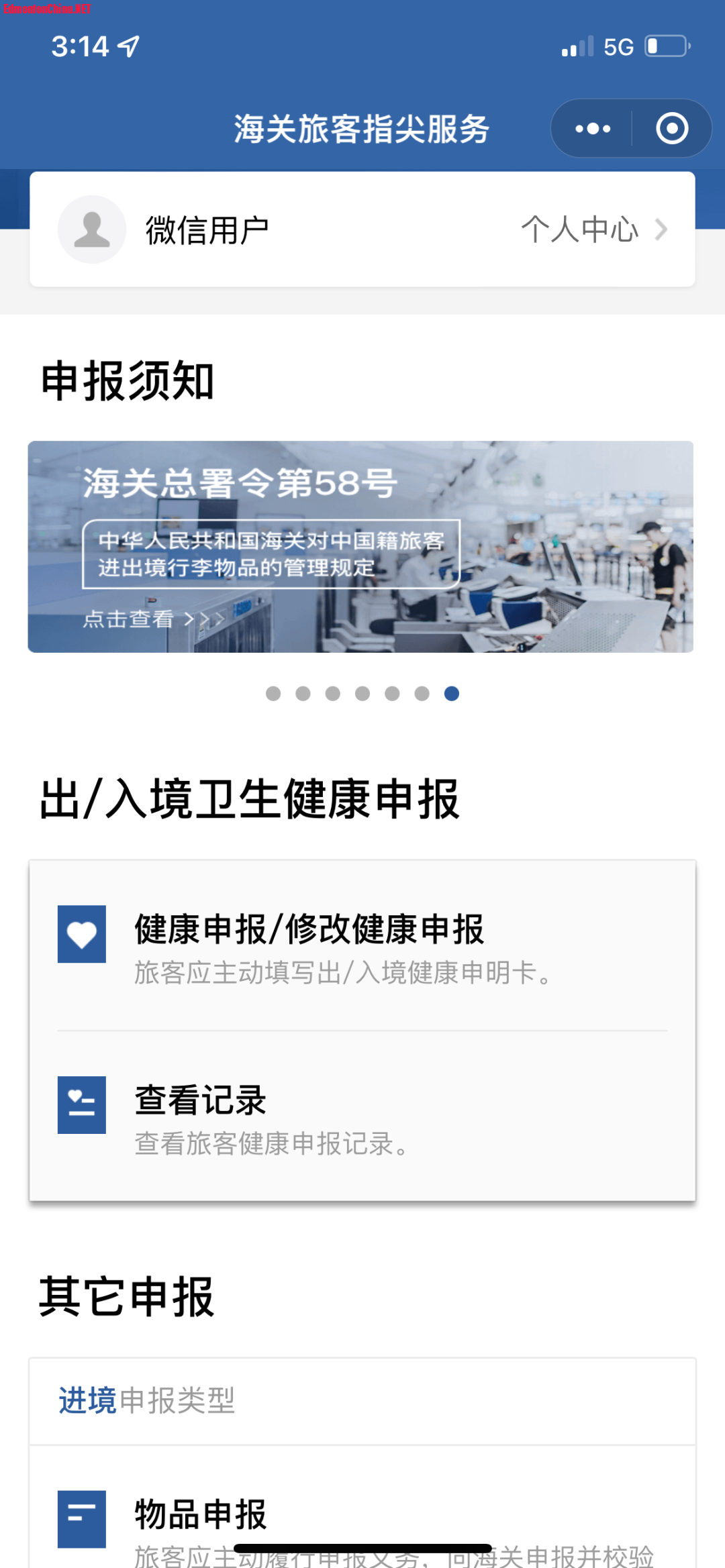Select the 进境申报类型 section
The height and width of the screenshot is (1568, 725).
(x=147, y=1401)
